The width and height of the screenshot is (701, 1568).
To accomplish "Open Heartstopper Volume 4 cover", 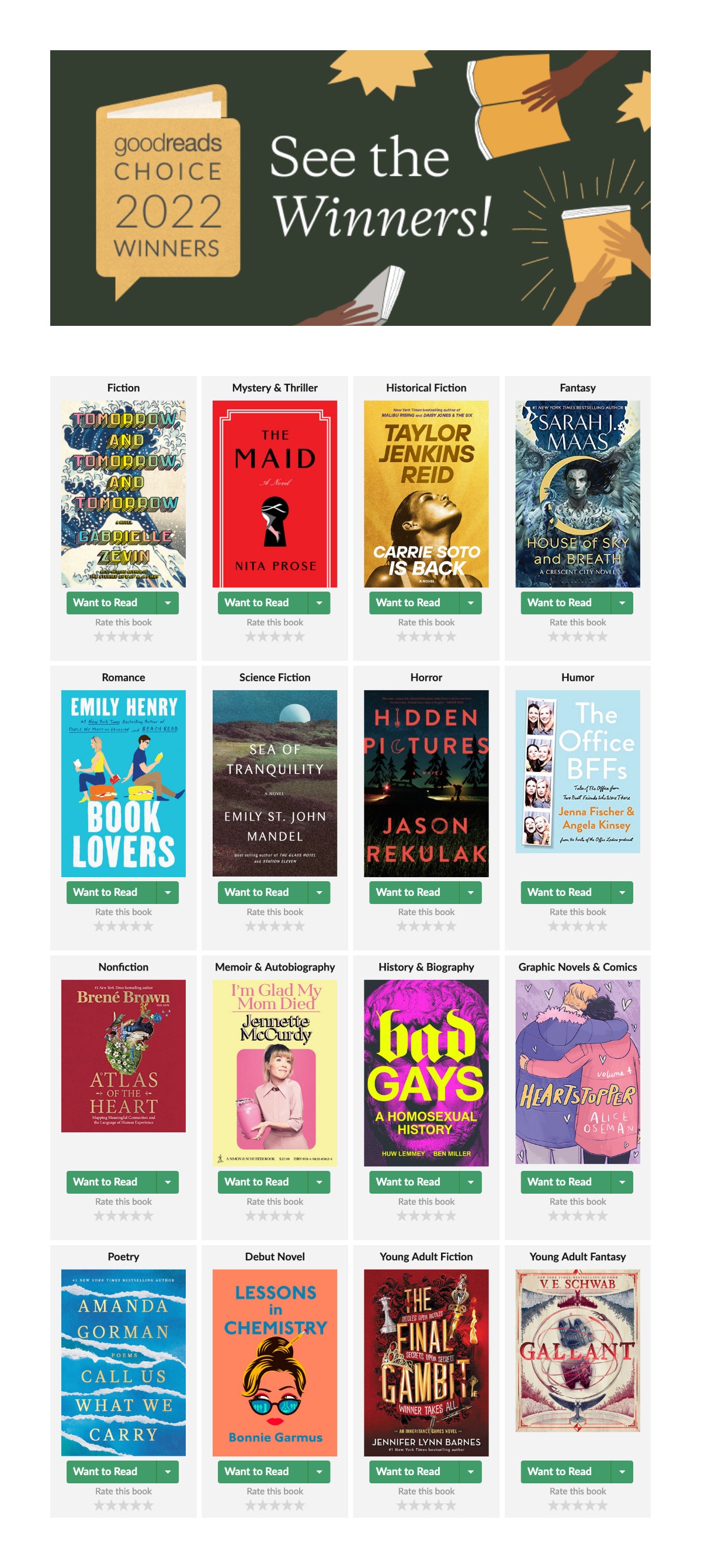I will [577, 1071].
